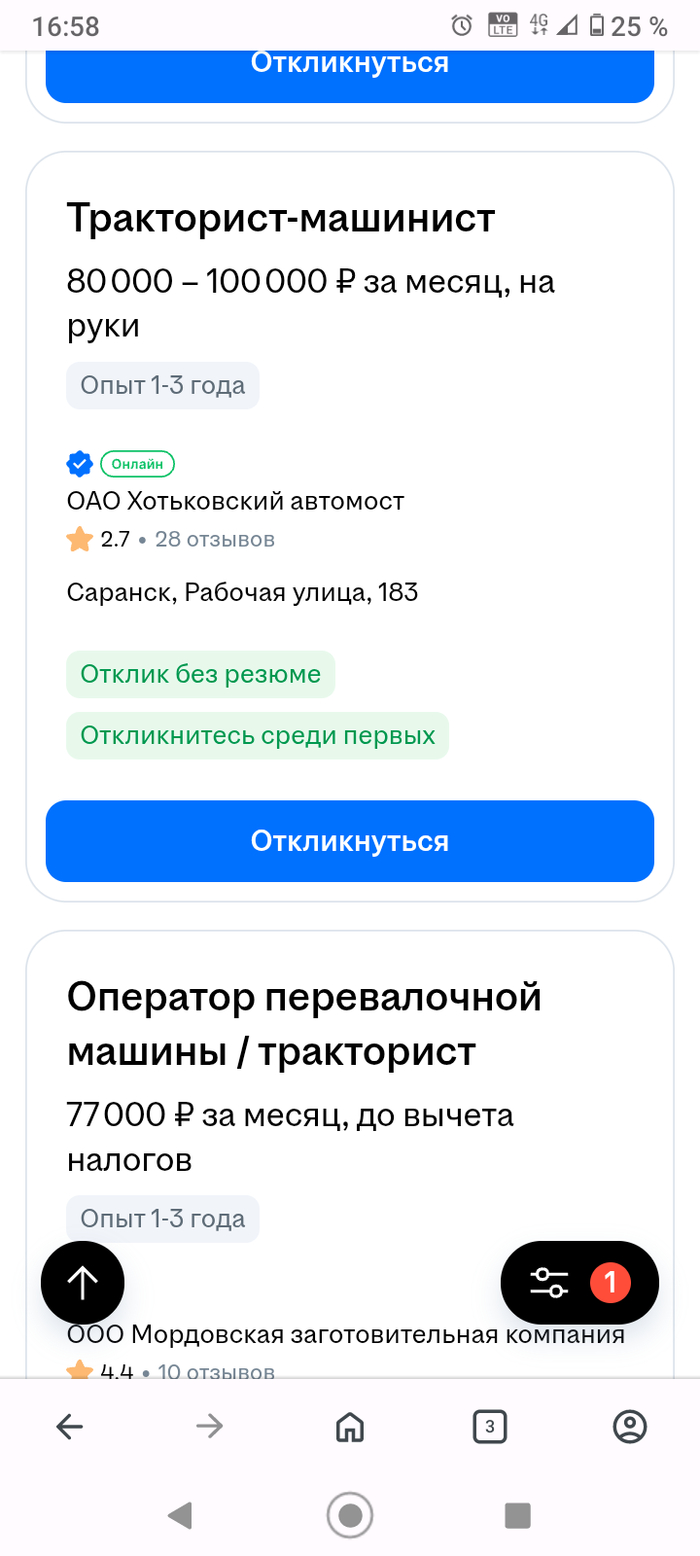Open the Тракторист-машинист job card
Image resolution: width=700 pixels, height=1556 pixels.
click(x=281, y=218)
